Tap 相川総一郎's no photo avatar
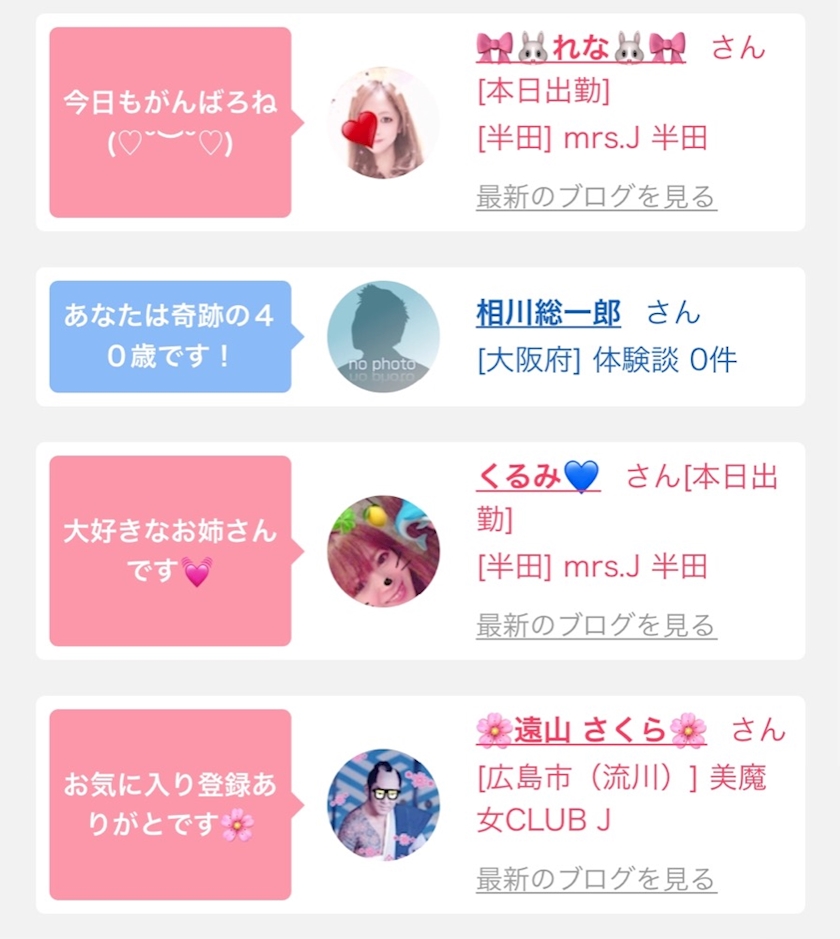The height and width of the screenshot is (939, 840). click(x=383, y=337)
